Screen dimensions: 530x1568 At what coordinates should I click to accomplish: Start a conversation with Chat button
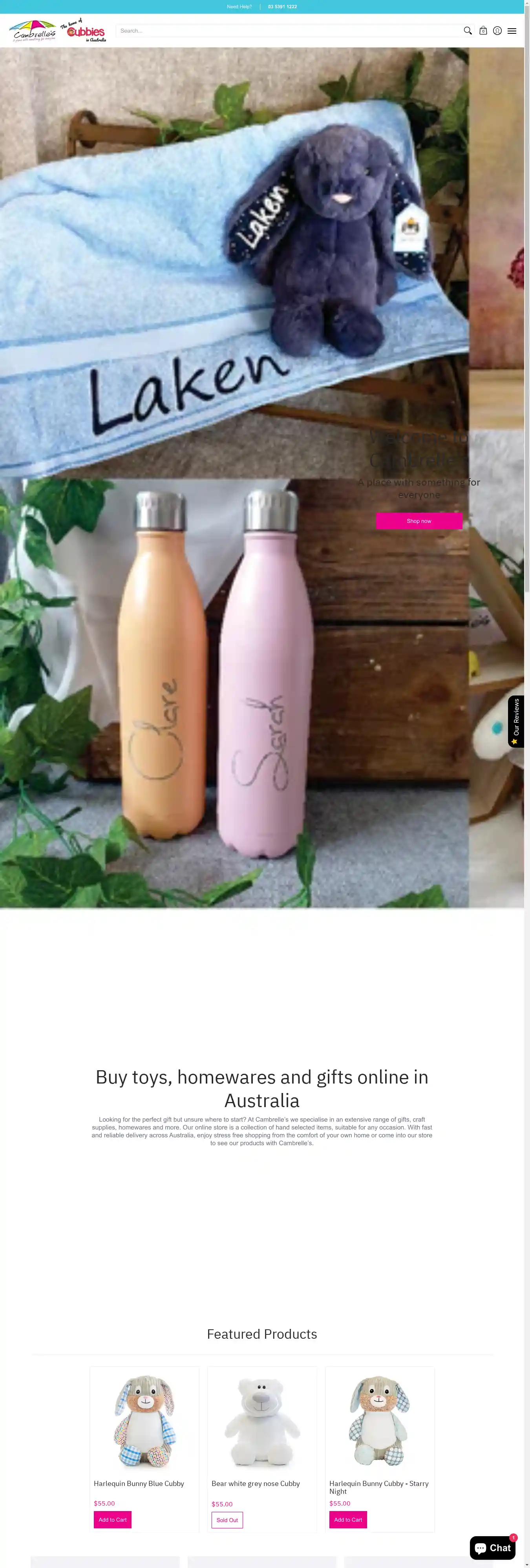(492, 1547)
